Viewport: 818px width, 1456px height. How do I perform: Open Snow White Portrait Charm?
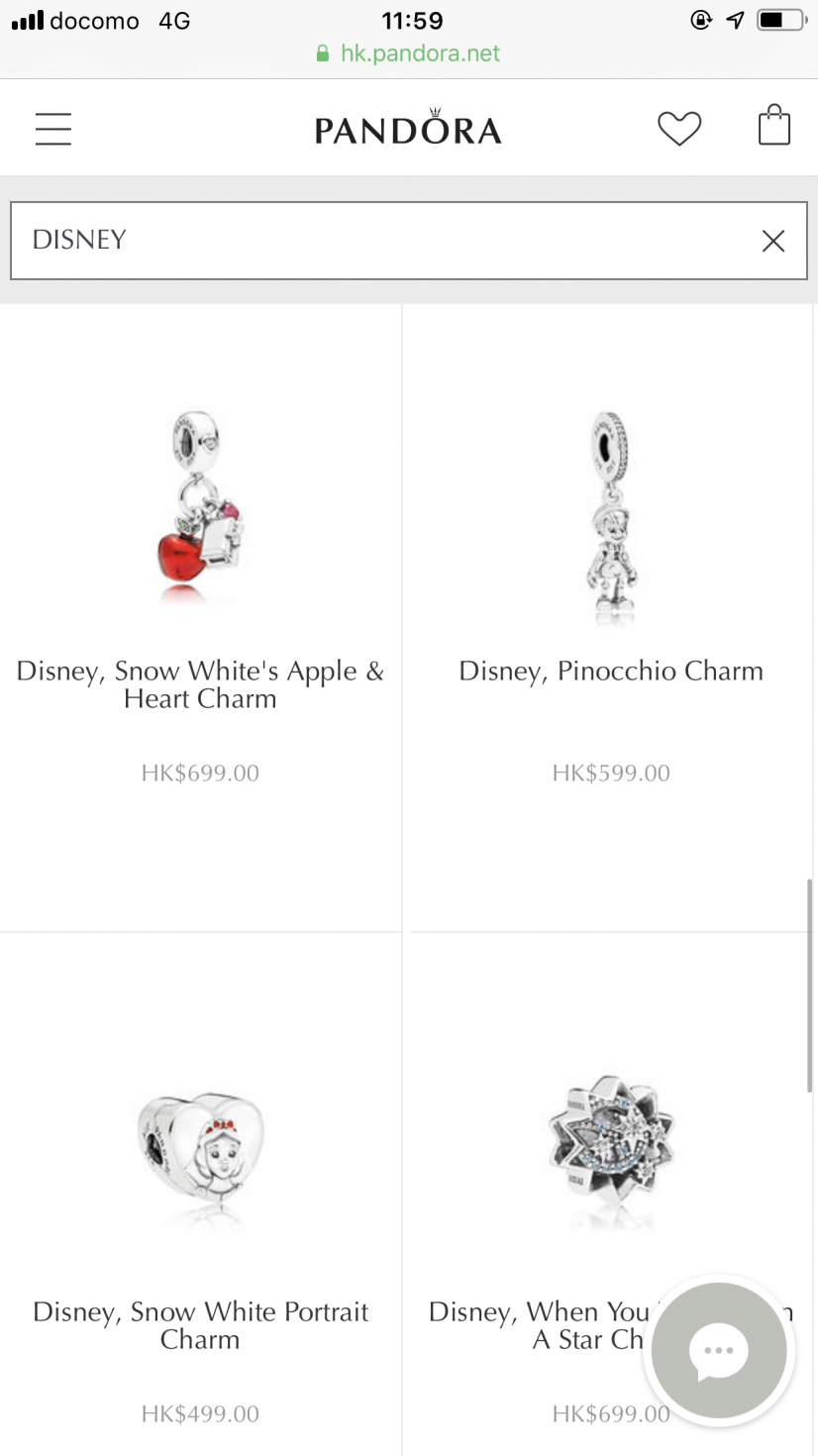200,1149
